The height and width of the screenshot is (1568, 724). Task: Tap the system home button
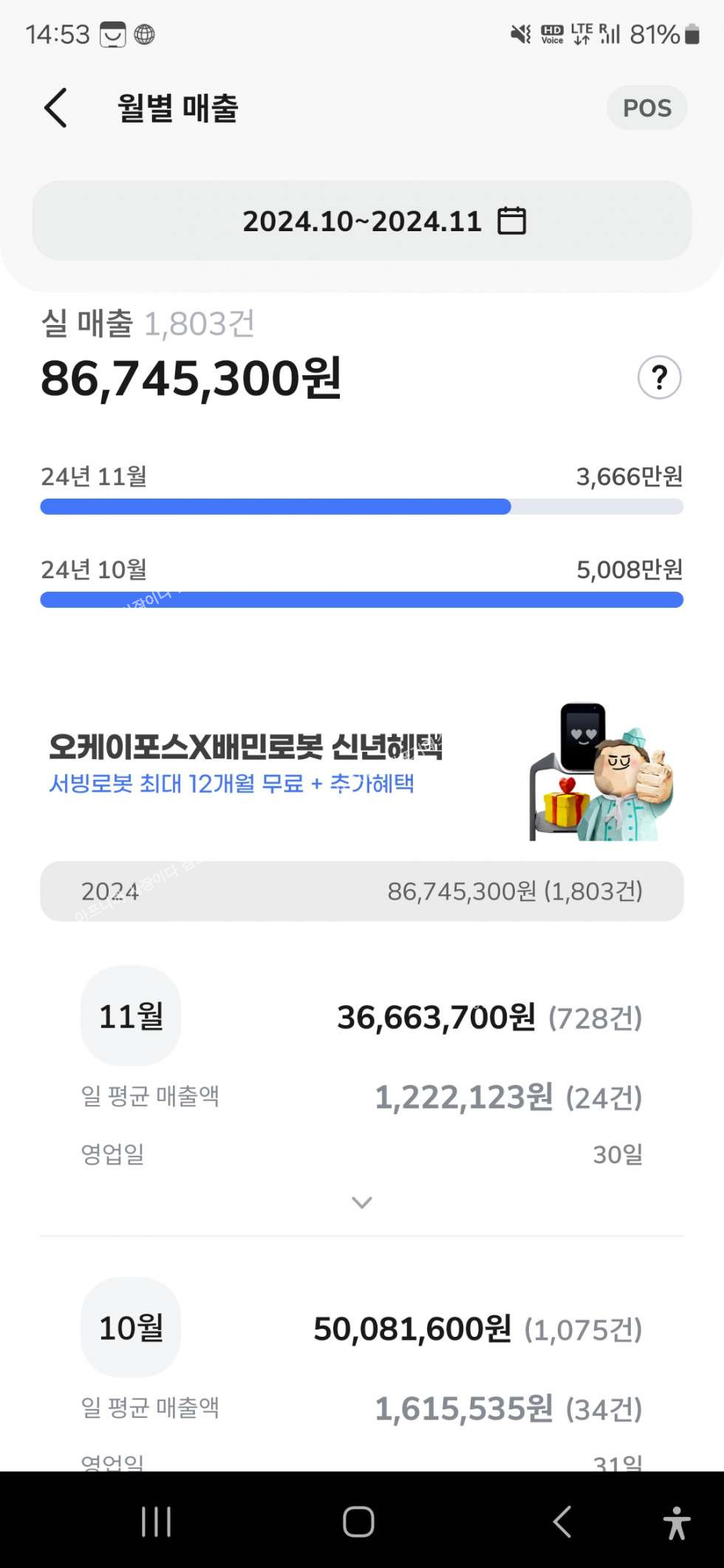click(359, 1521)
